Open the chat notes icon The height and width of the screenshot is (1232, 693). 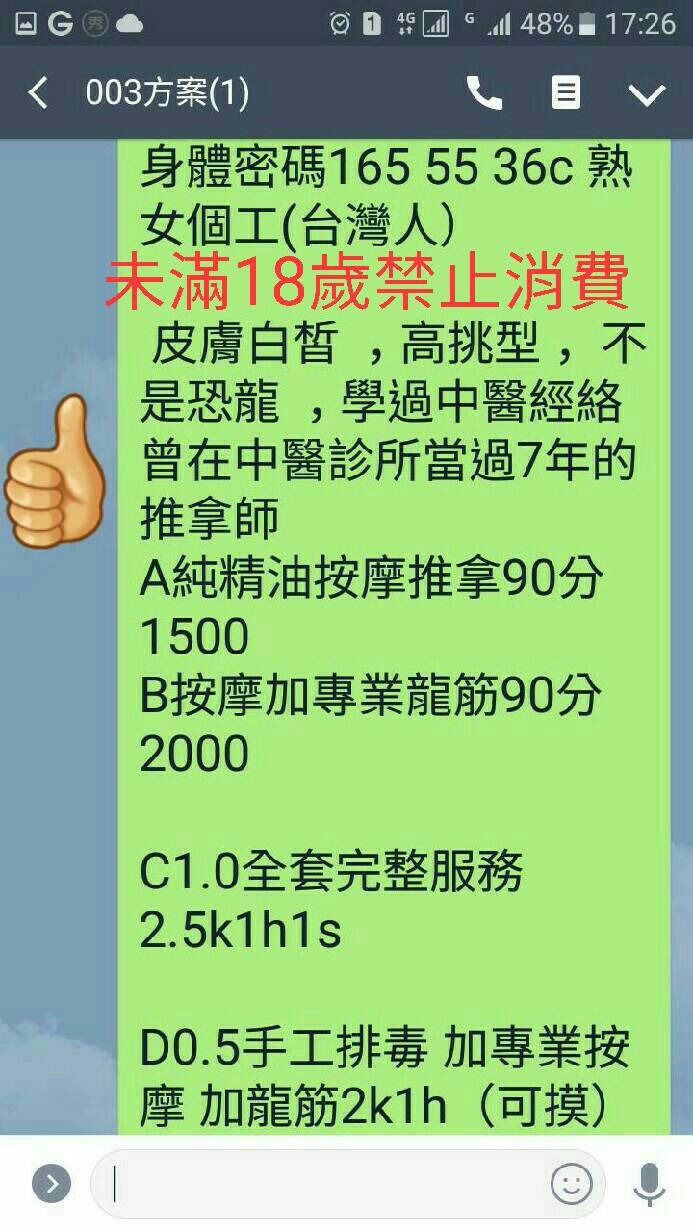point(566,94)
